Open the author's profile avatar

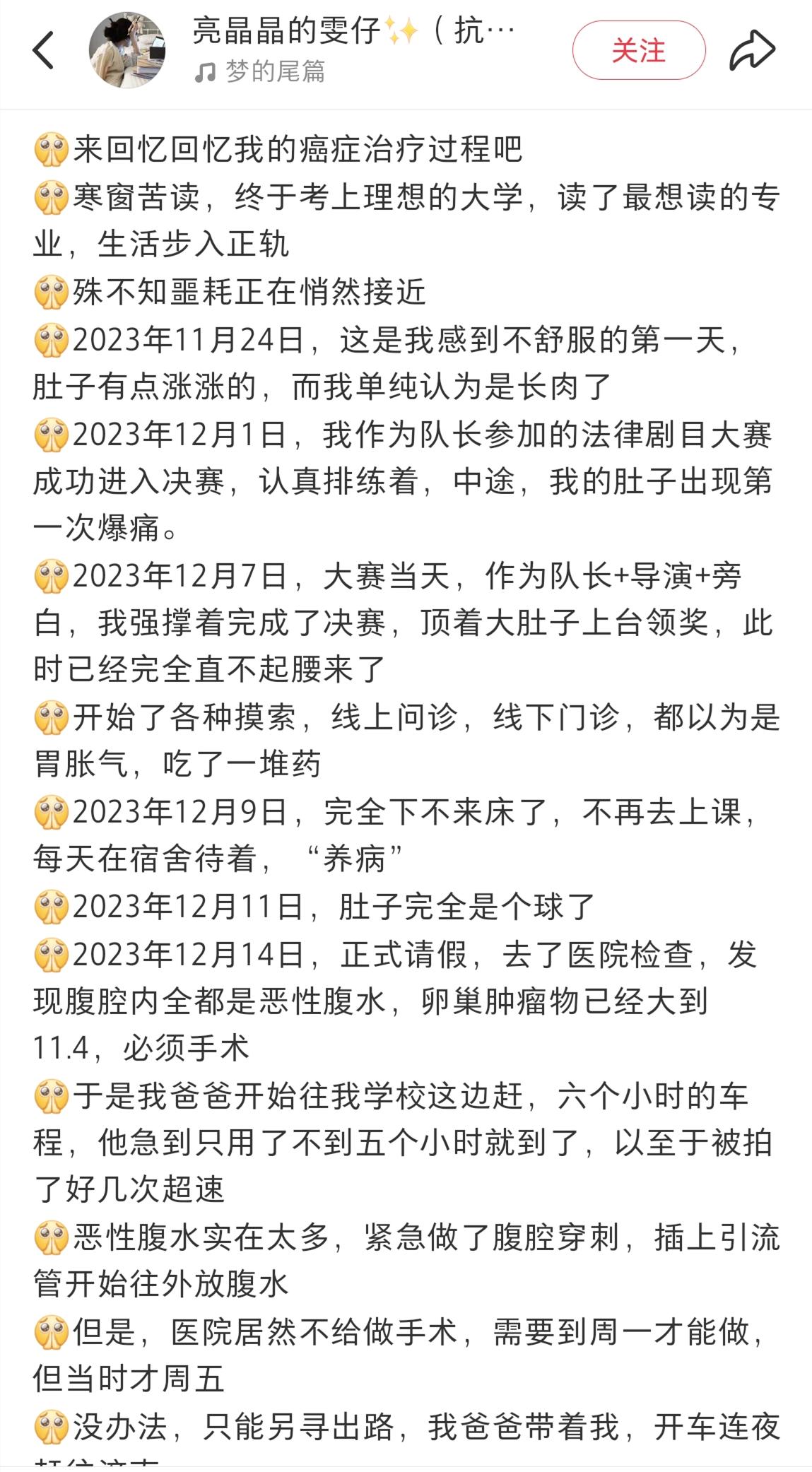click(127, 50)
